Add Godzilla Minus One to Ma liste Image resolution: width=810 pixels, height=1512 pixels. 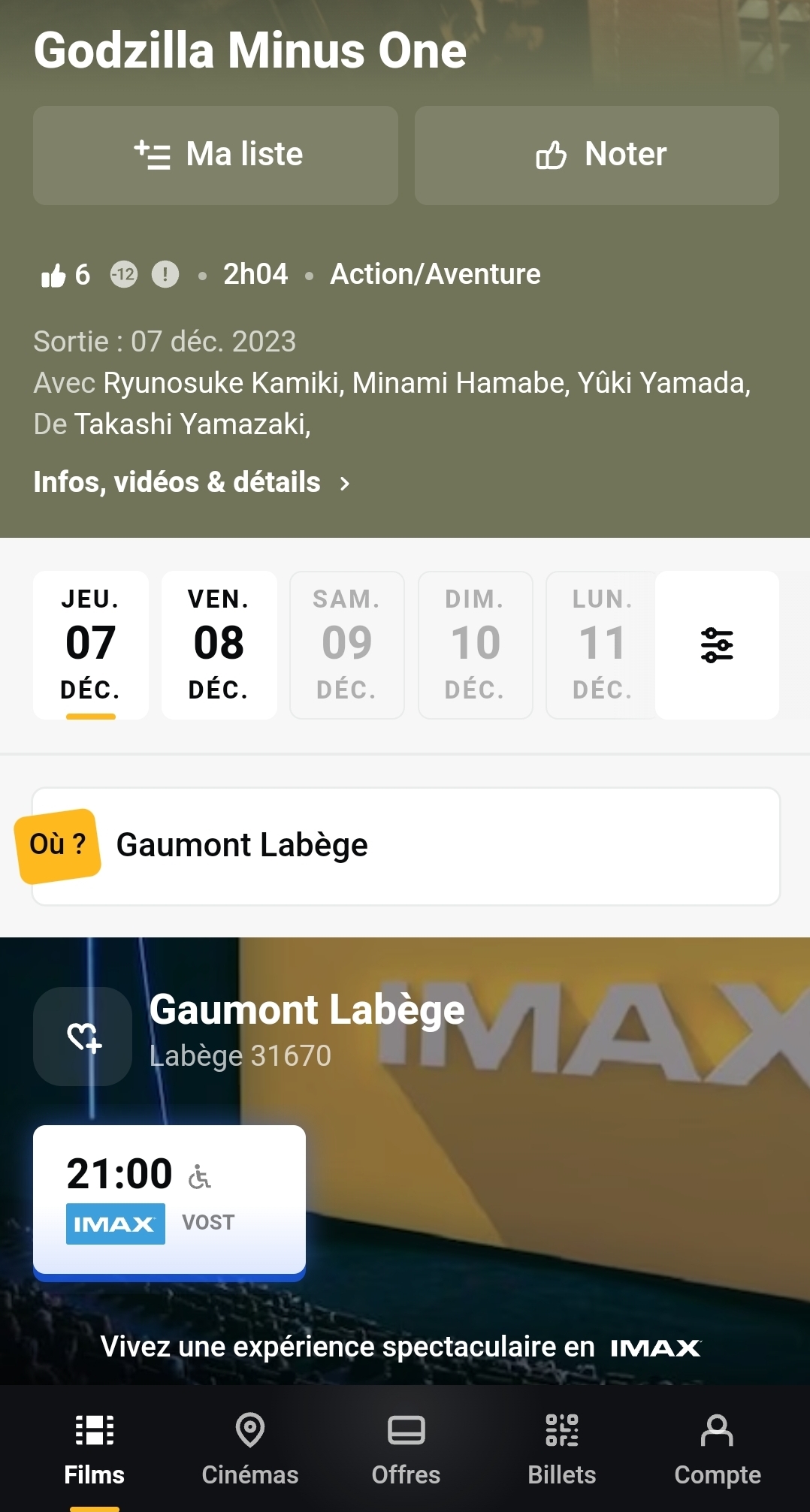coord(216,155)
